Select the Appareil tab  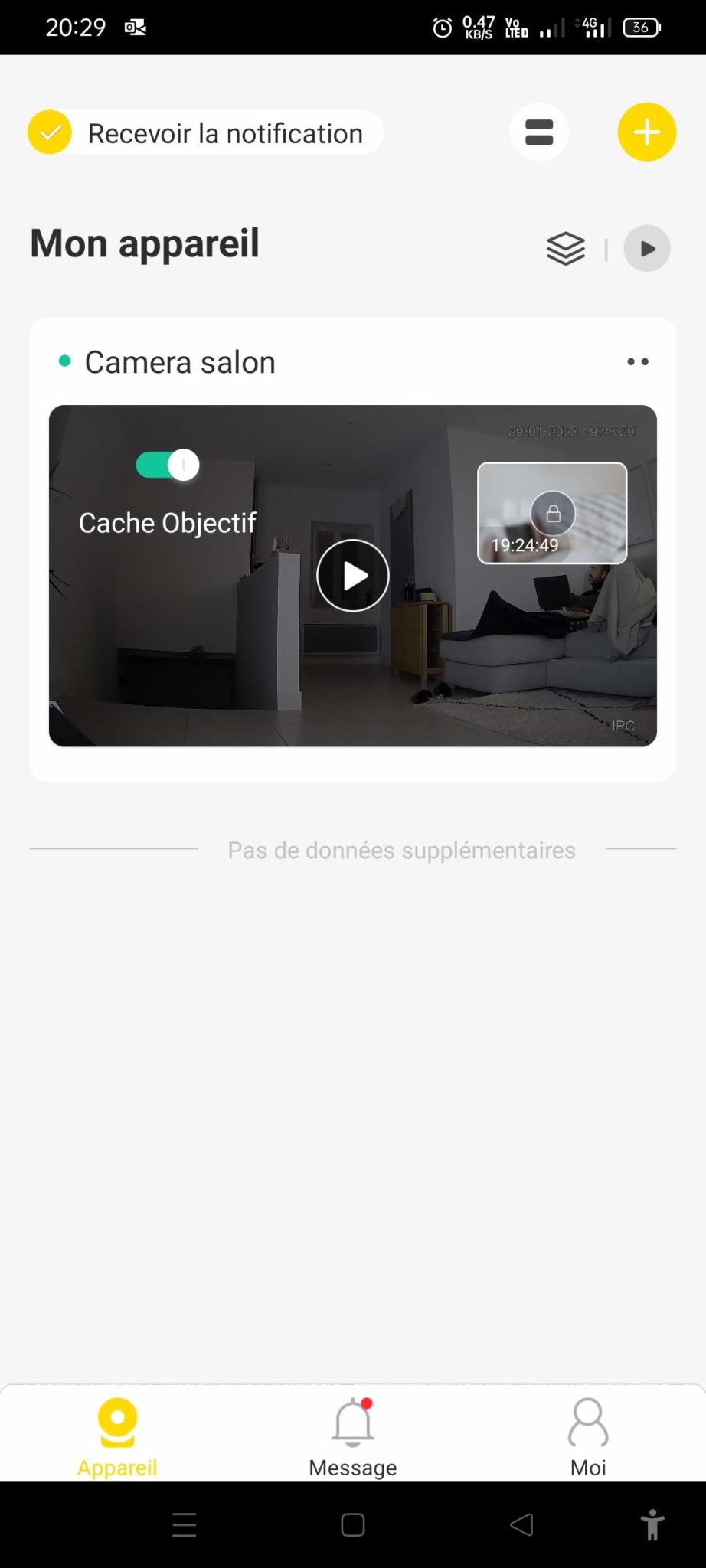coord(117,1437)
